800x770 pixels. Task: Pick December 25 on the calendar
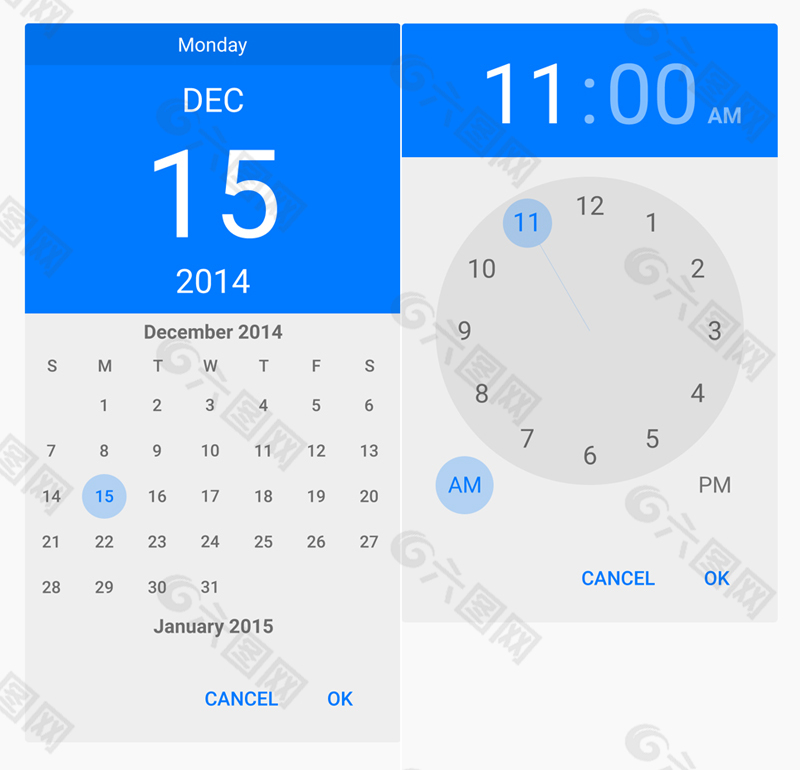pyautogui.click(x=263, y=542)
